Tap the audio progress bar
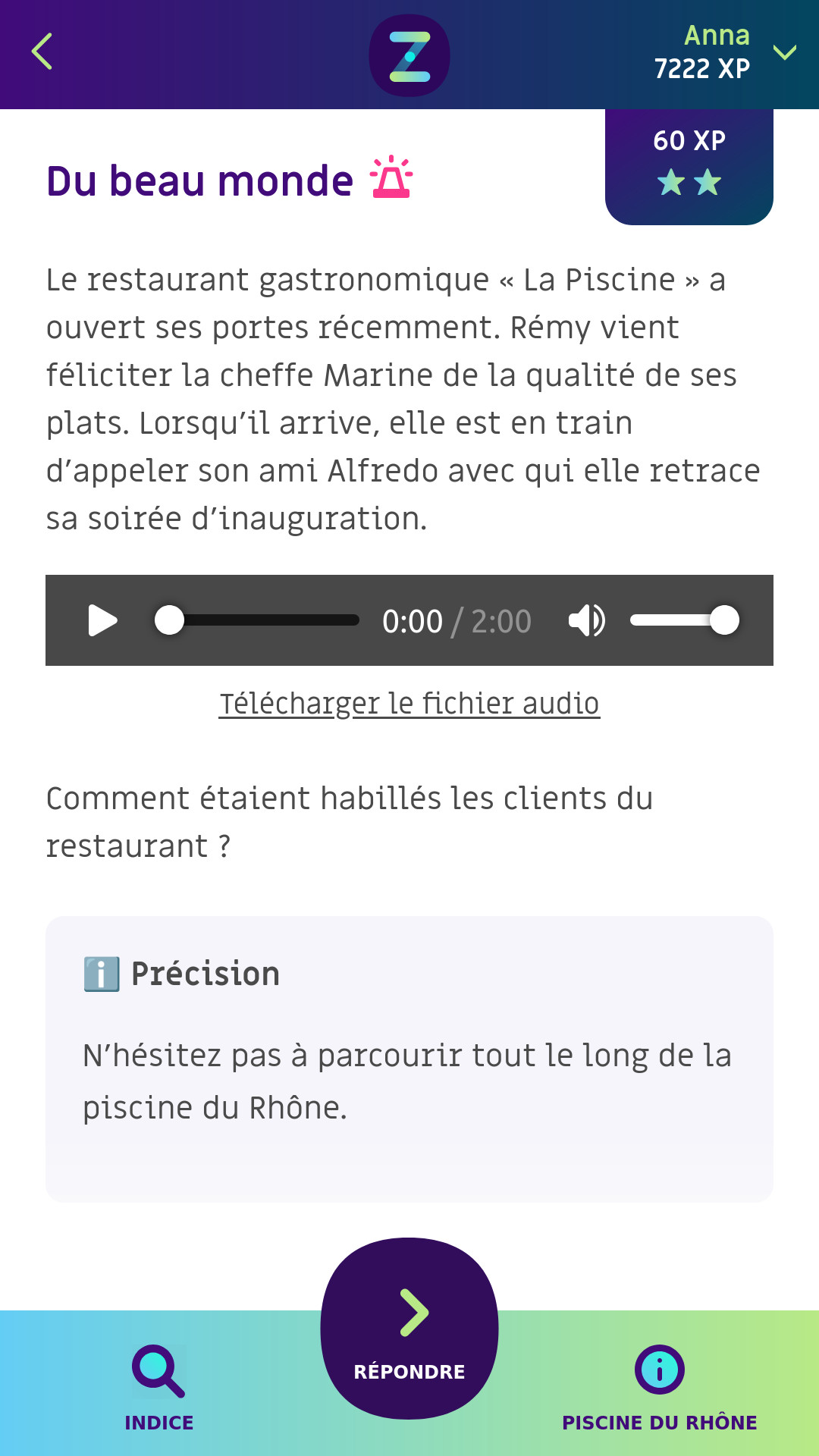 pyautogui.click(x=257, y=620)
